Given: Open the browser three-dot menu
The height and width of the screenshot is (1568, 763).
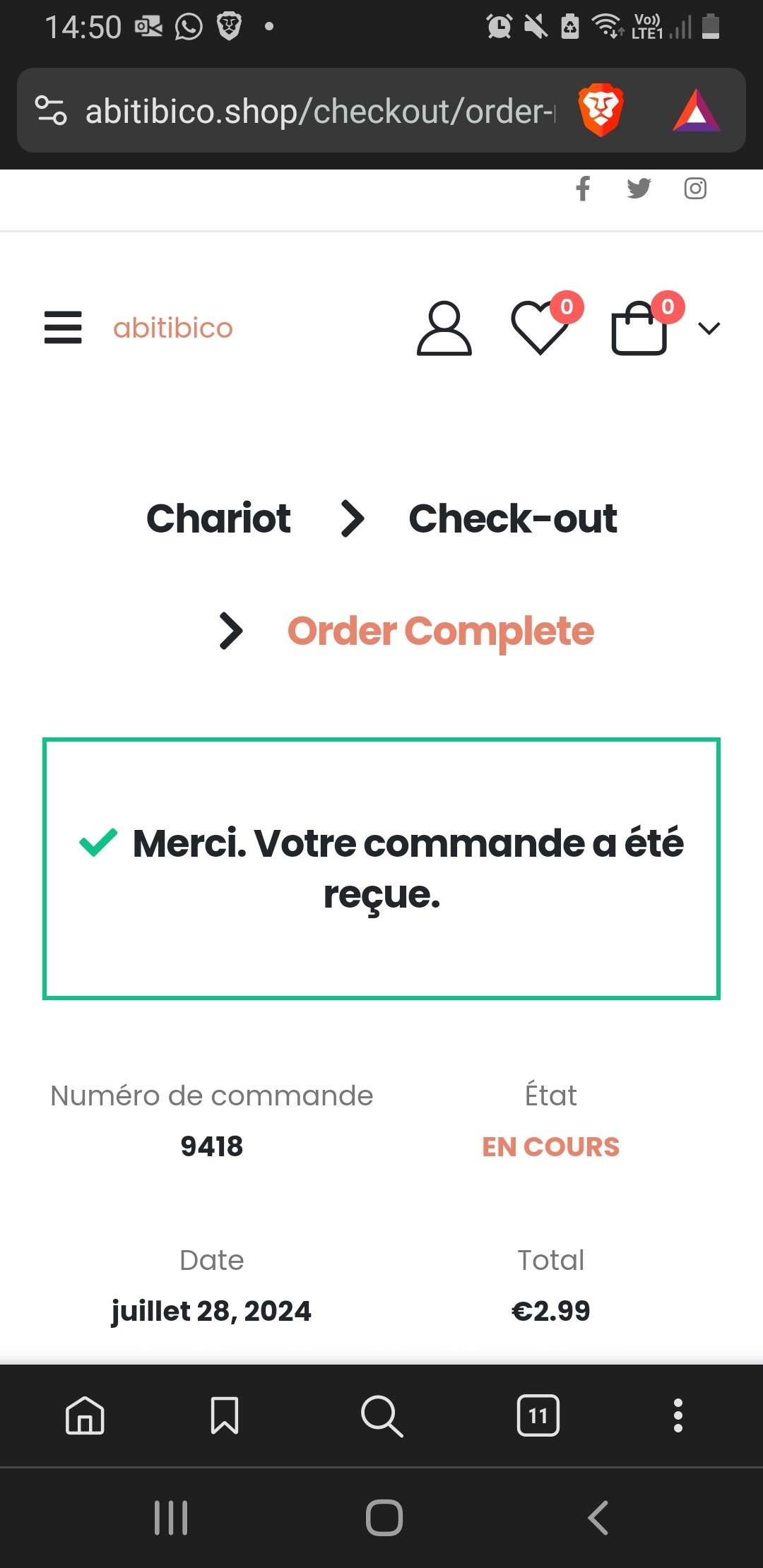Looking at the screenshot, I should pos(678,1415).
